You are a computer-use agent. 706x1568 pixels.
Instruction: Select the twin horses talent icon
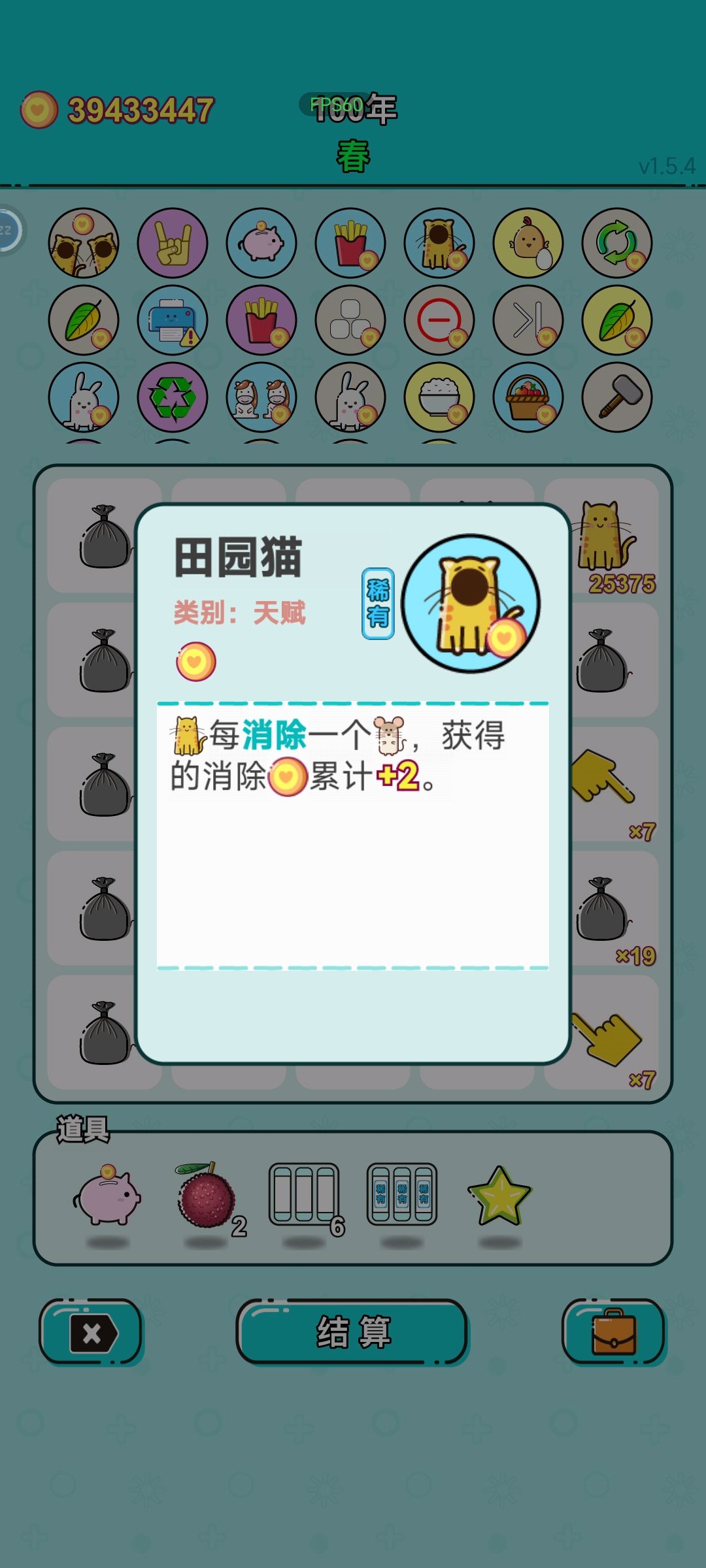click(261, 397)
